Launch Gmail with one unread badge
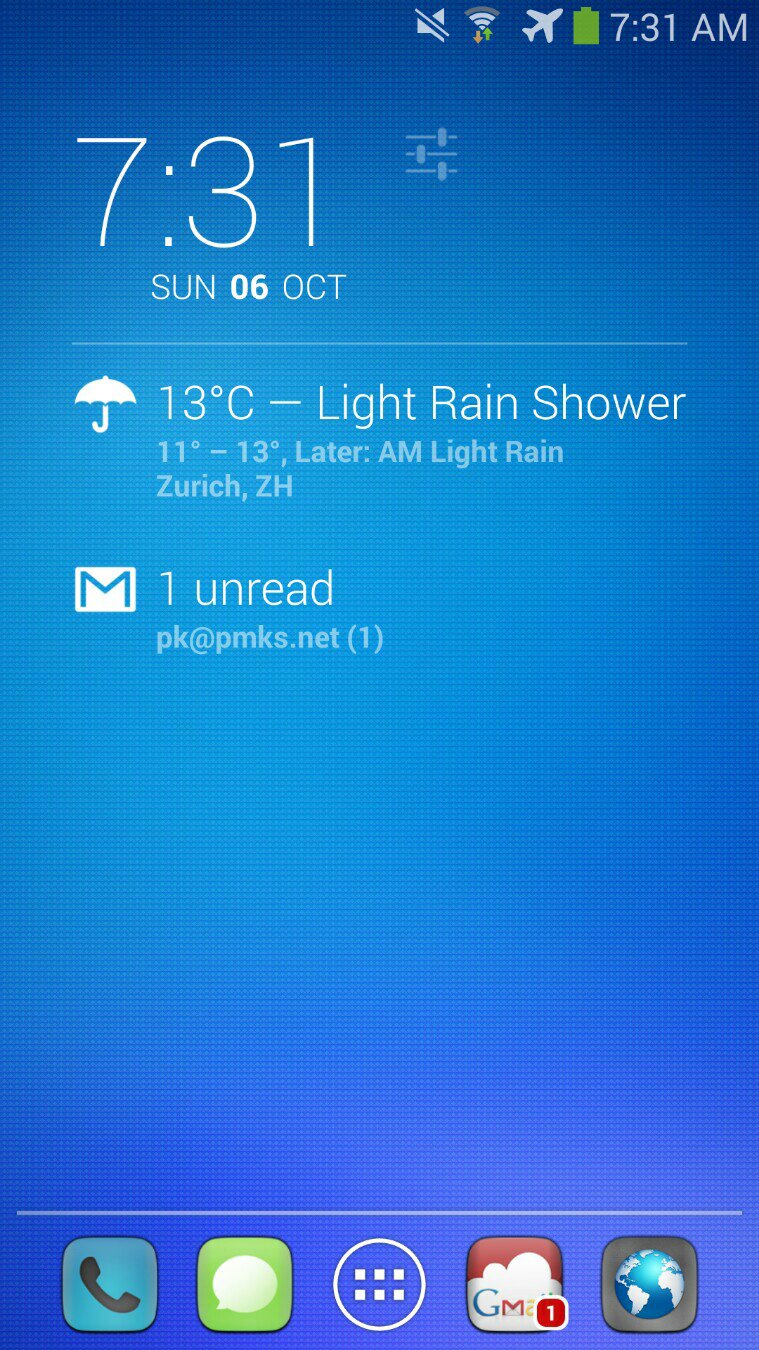This screenshot has width=759, height=1350. [515, 1285]
